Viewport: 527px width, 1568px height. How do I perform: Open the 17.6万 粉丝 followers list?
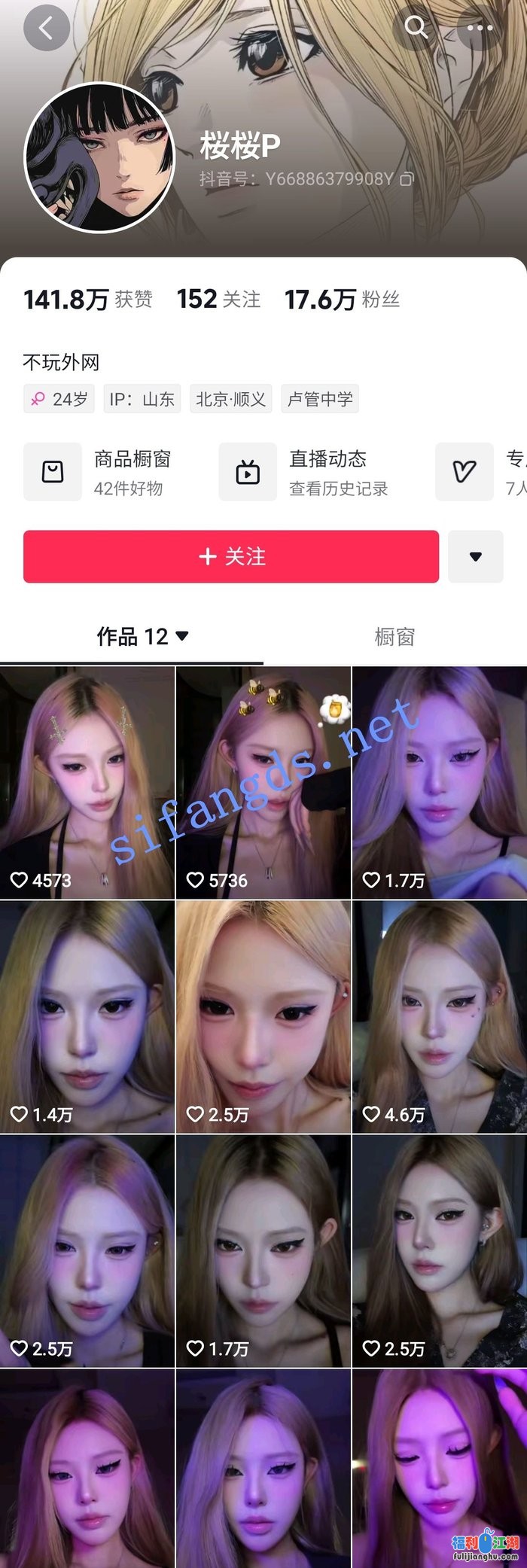point(342,300)
